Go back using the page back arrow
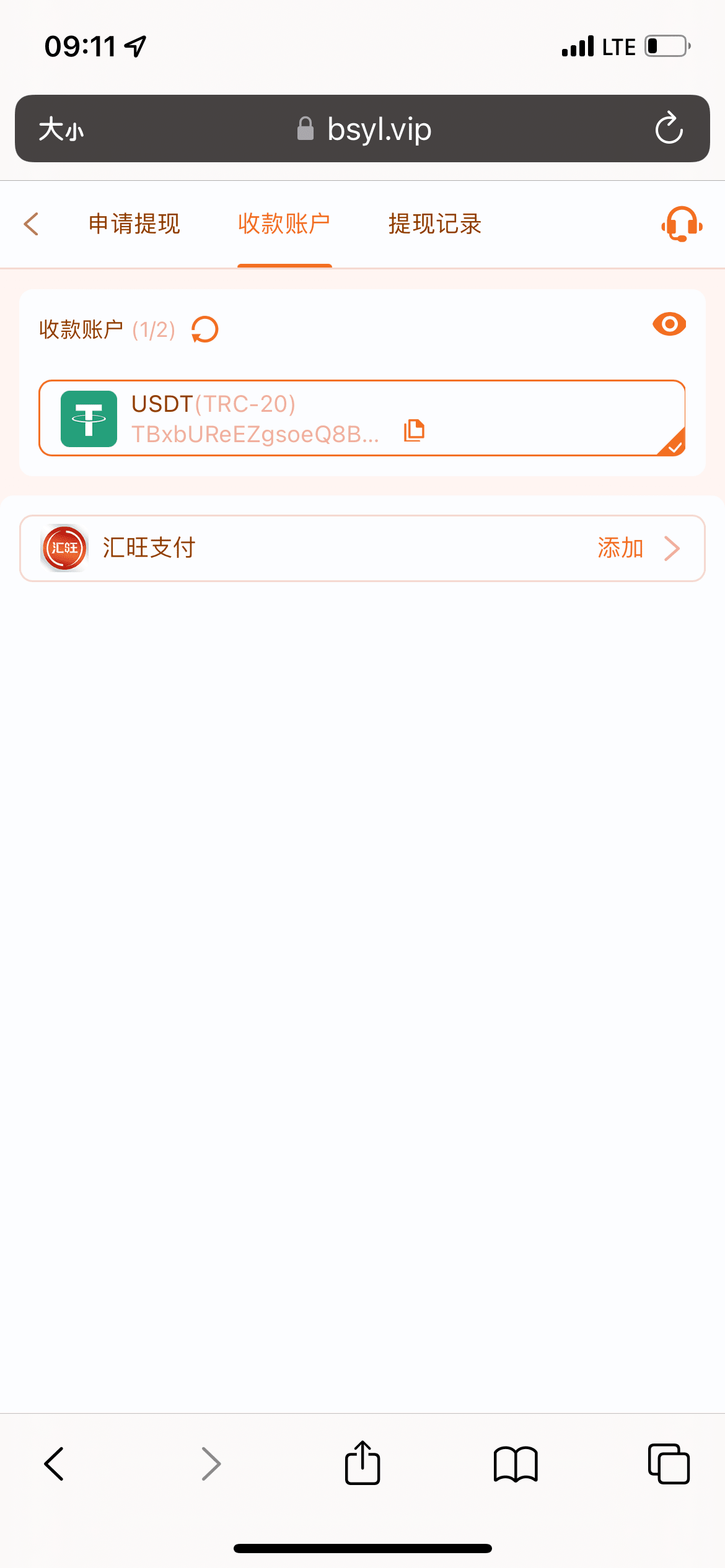This screenshot has height=1568, width=725. 32,224
